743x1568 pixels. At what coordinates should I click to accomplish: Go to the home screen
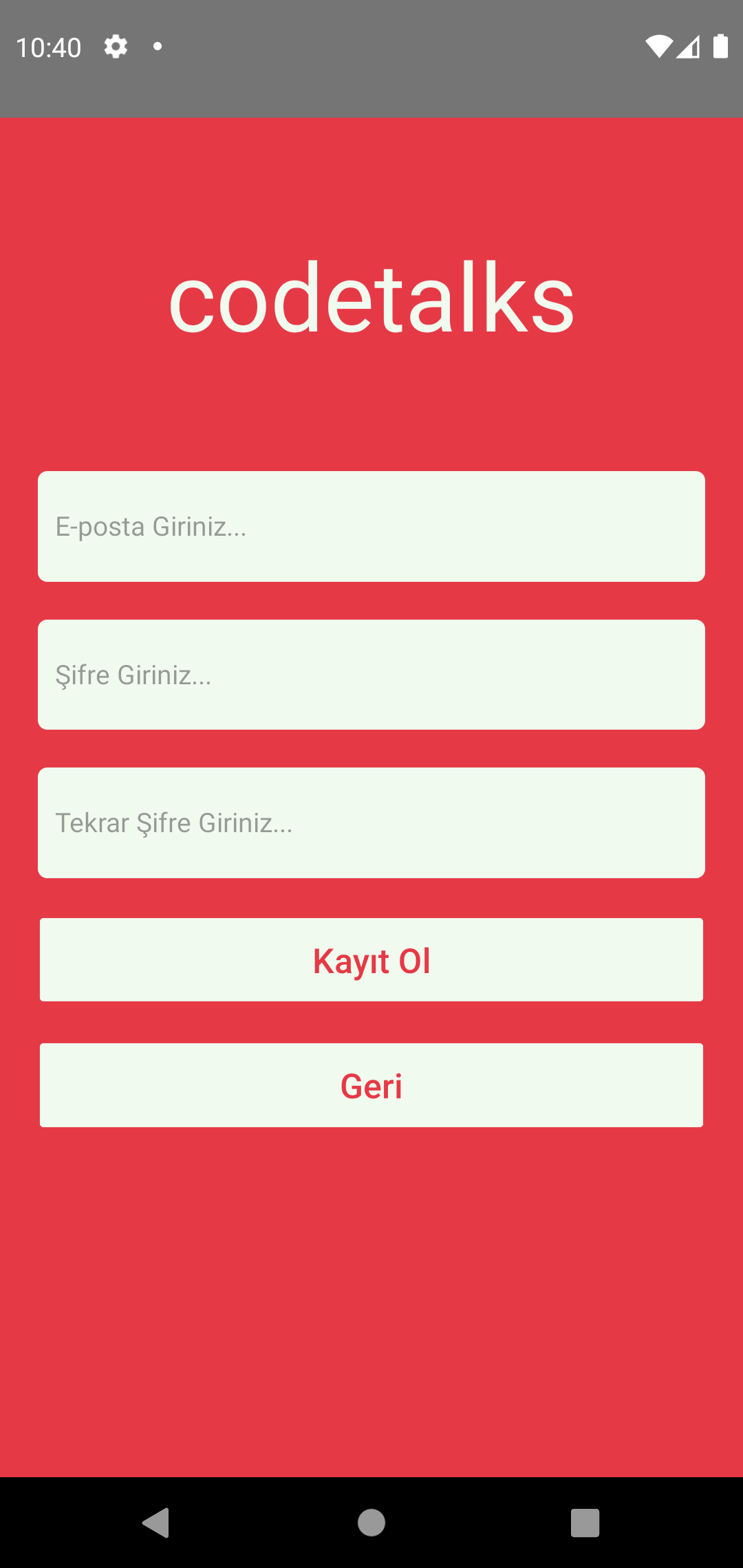click(x=371, y=1523)
